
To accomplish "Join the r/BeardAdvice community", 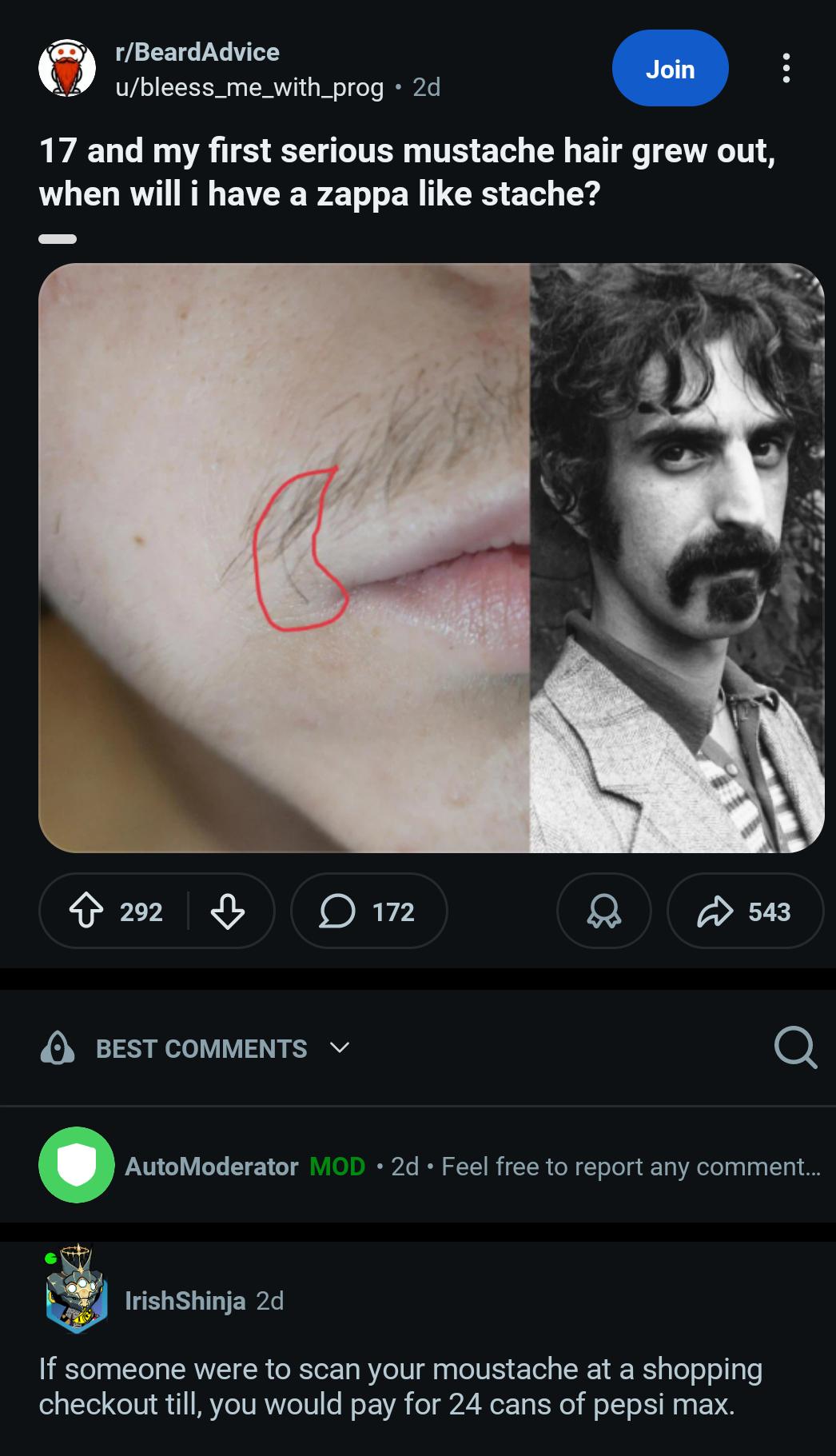I will pyautogui.click(x=670, y=69).
